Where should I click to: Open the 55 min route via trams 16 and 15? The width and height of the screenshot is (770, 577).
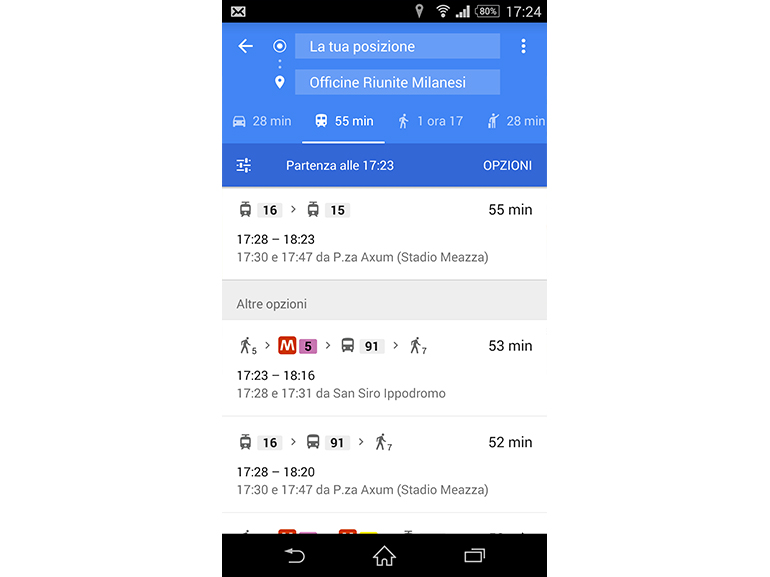coord(384,233)
